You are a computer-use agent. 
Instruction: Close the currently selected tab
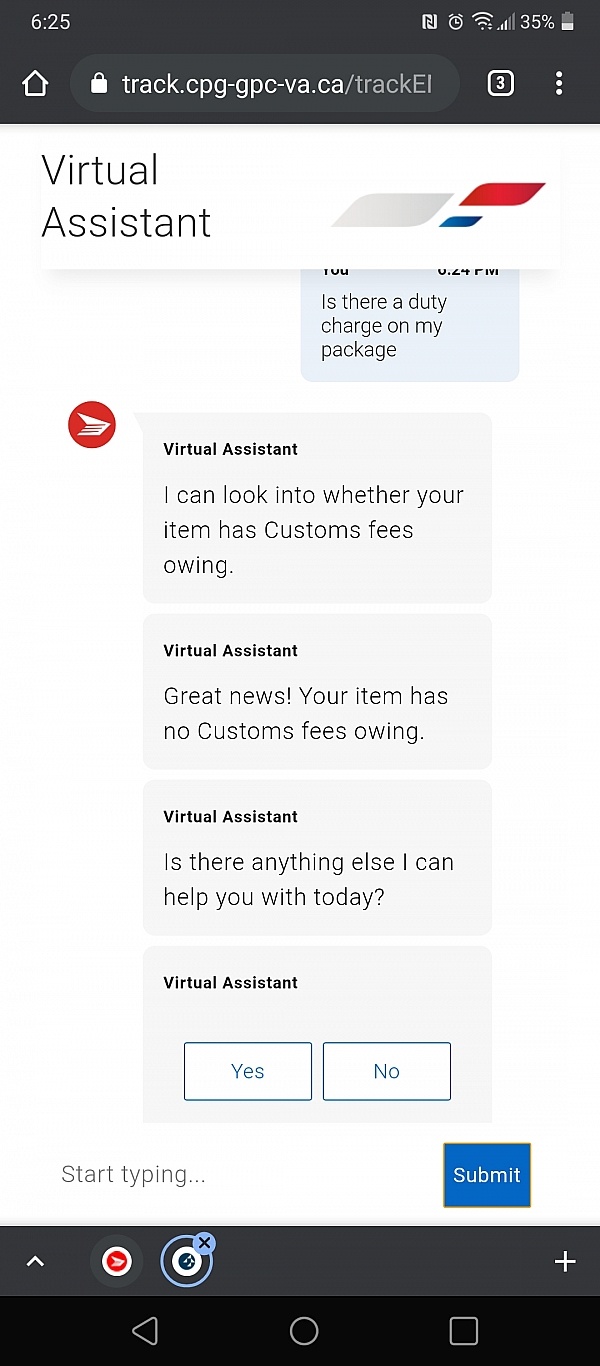205,1243
